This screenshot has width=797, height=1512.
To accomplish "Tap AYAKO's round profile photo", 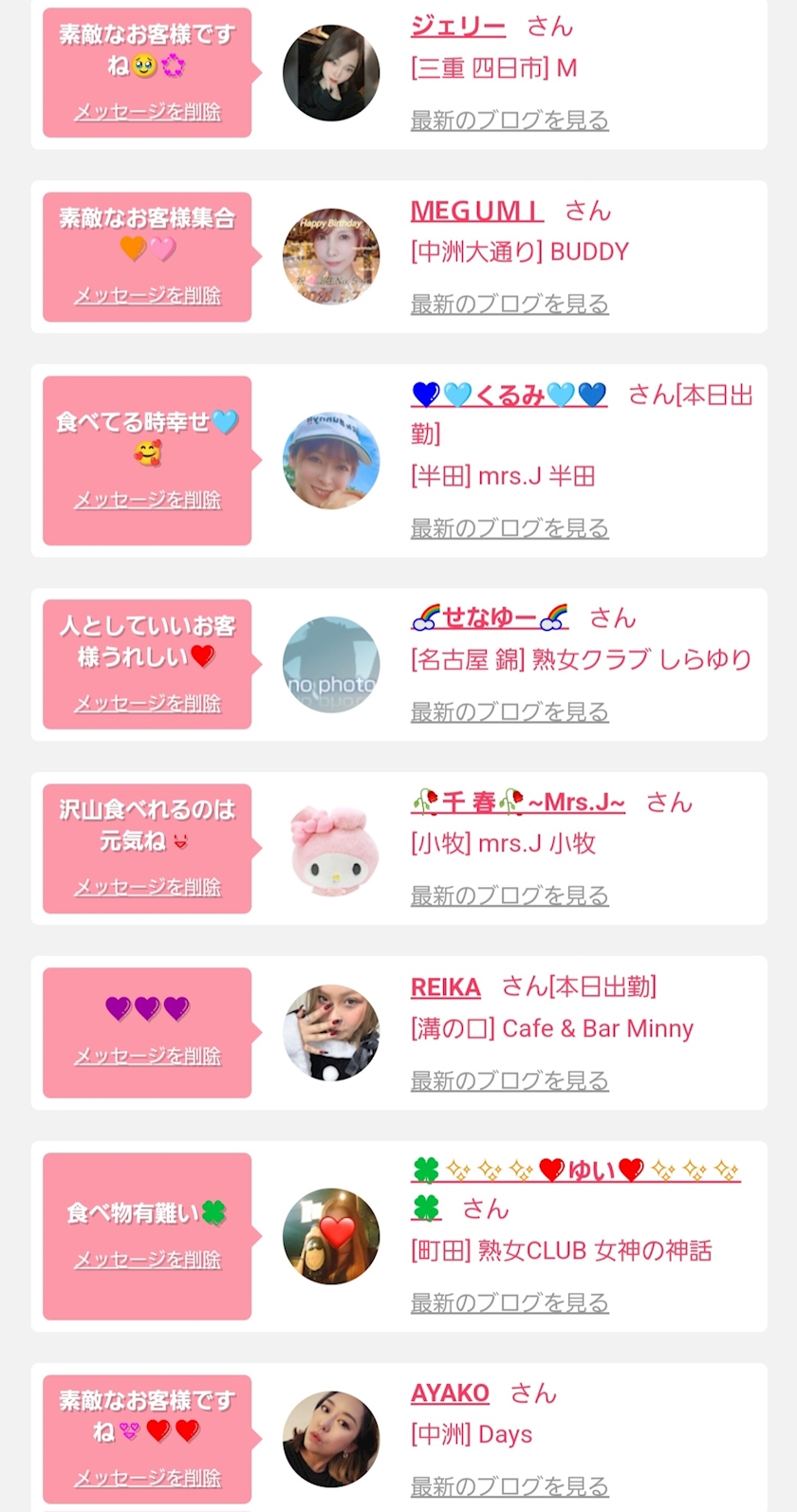I will 331,1439.
